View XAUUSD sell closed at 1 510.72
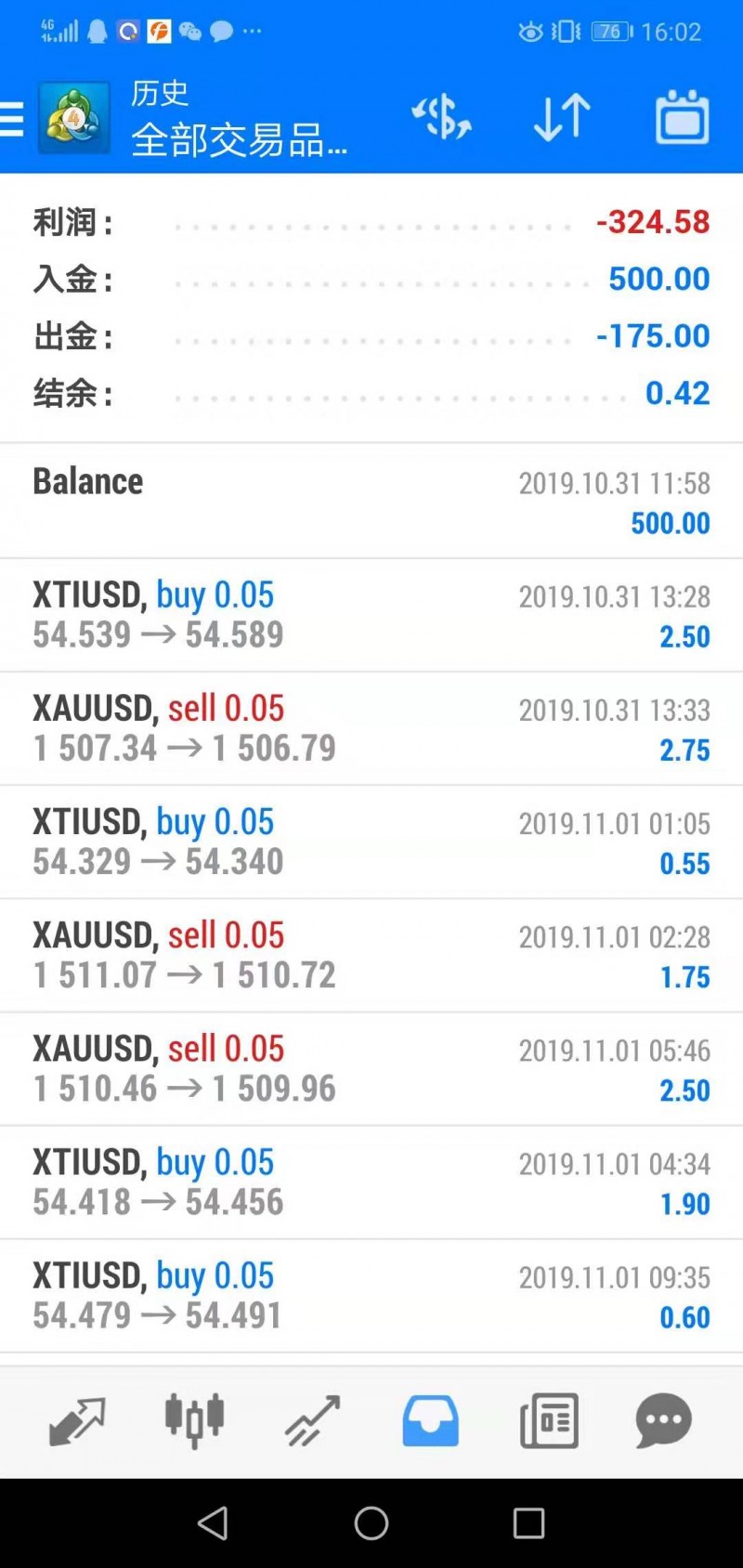Image resolution: width=743 pixels, height=1568 pixels. (x=371, y=955)
